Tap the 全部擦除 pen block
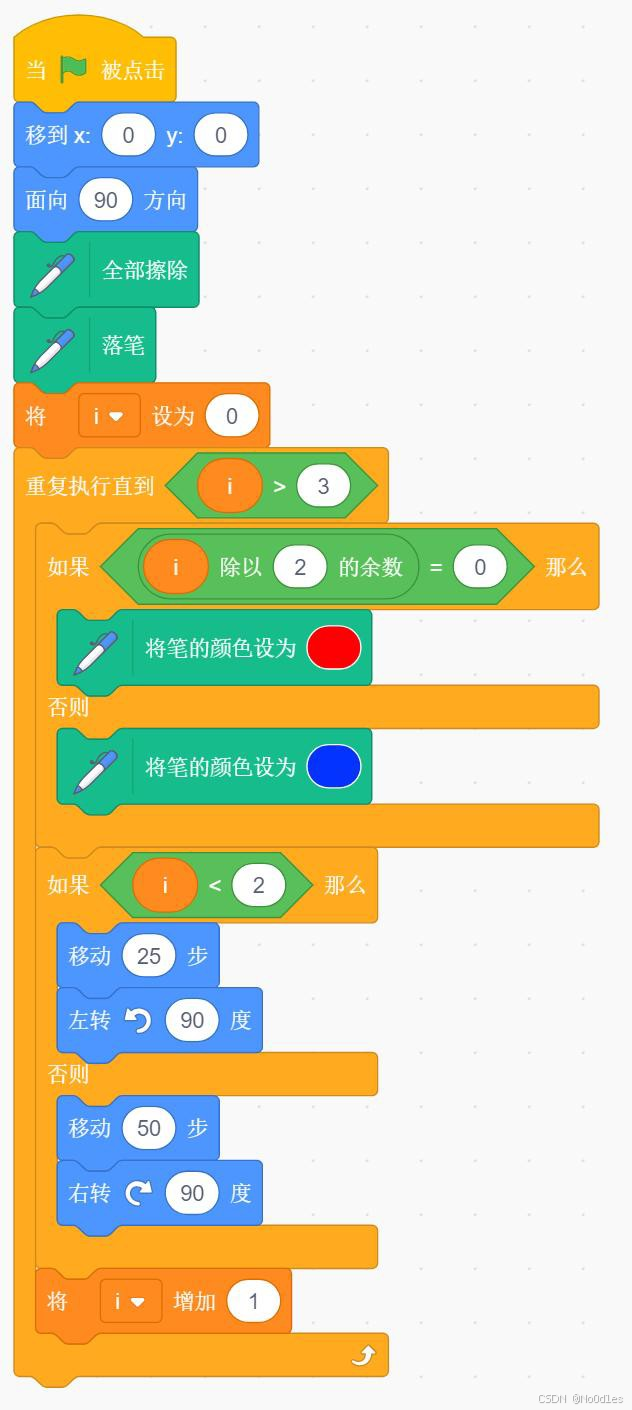 pos(106,270)
